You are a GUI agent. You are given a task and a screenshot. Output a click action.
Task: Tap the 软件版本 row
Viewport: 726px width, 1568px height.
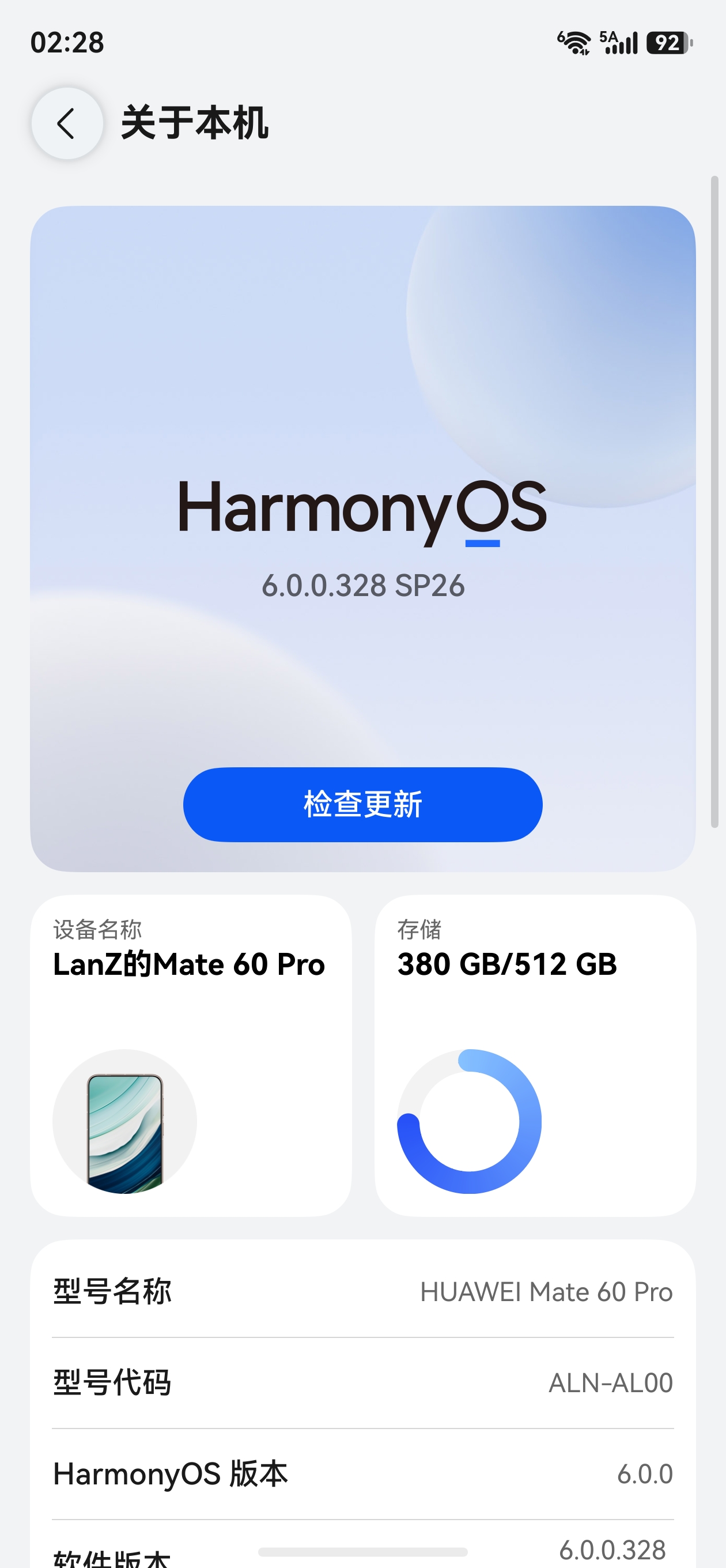click(x=362, y=1552)
